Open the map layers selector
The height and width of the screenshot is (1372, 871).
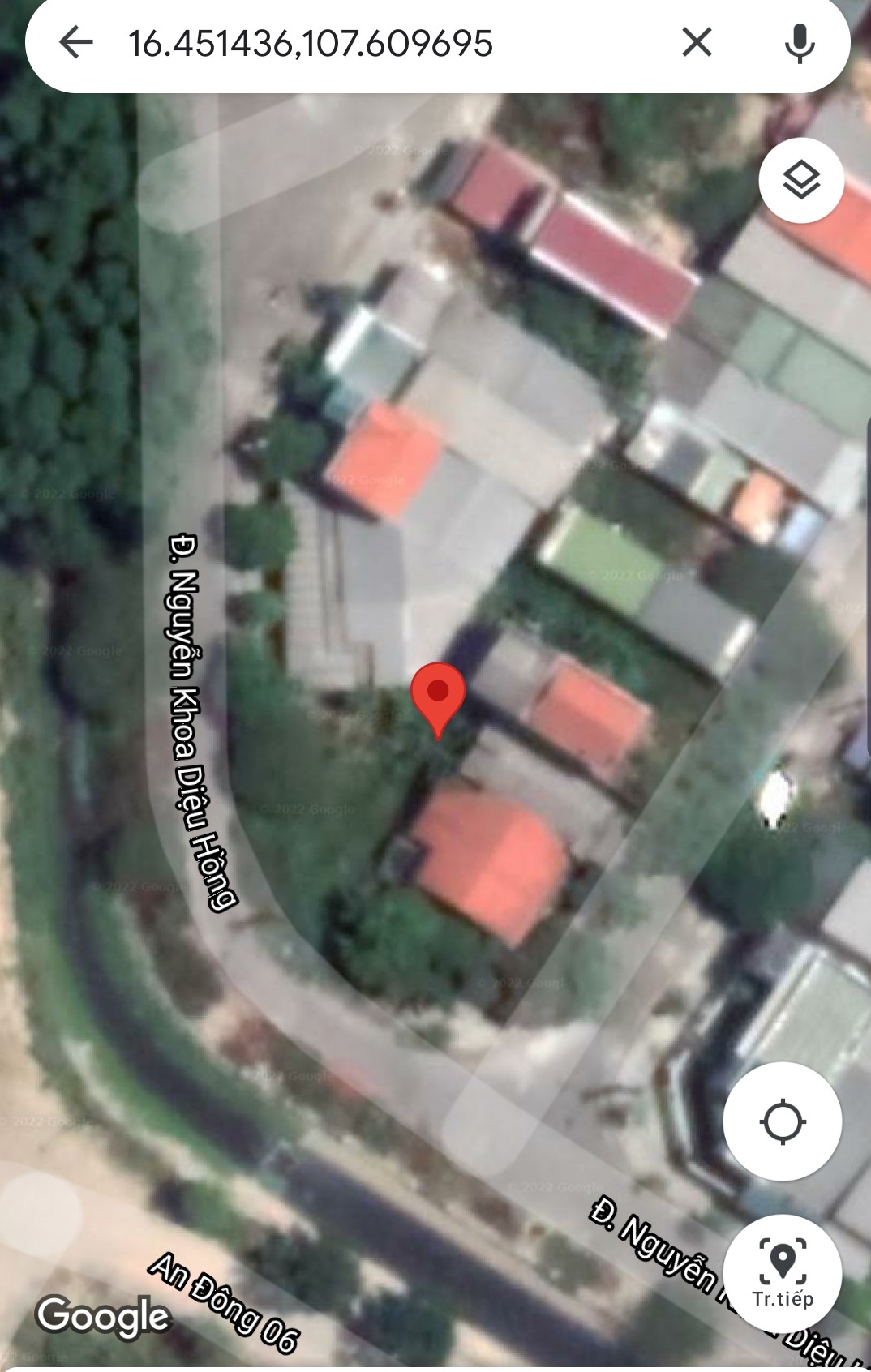click(x=801, y=180)
